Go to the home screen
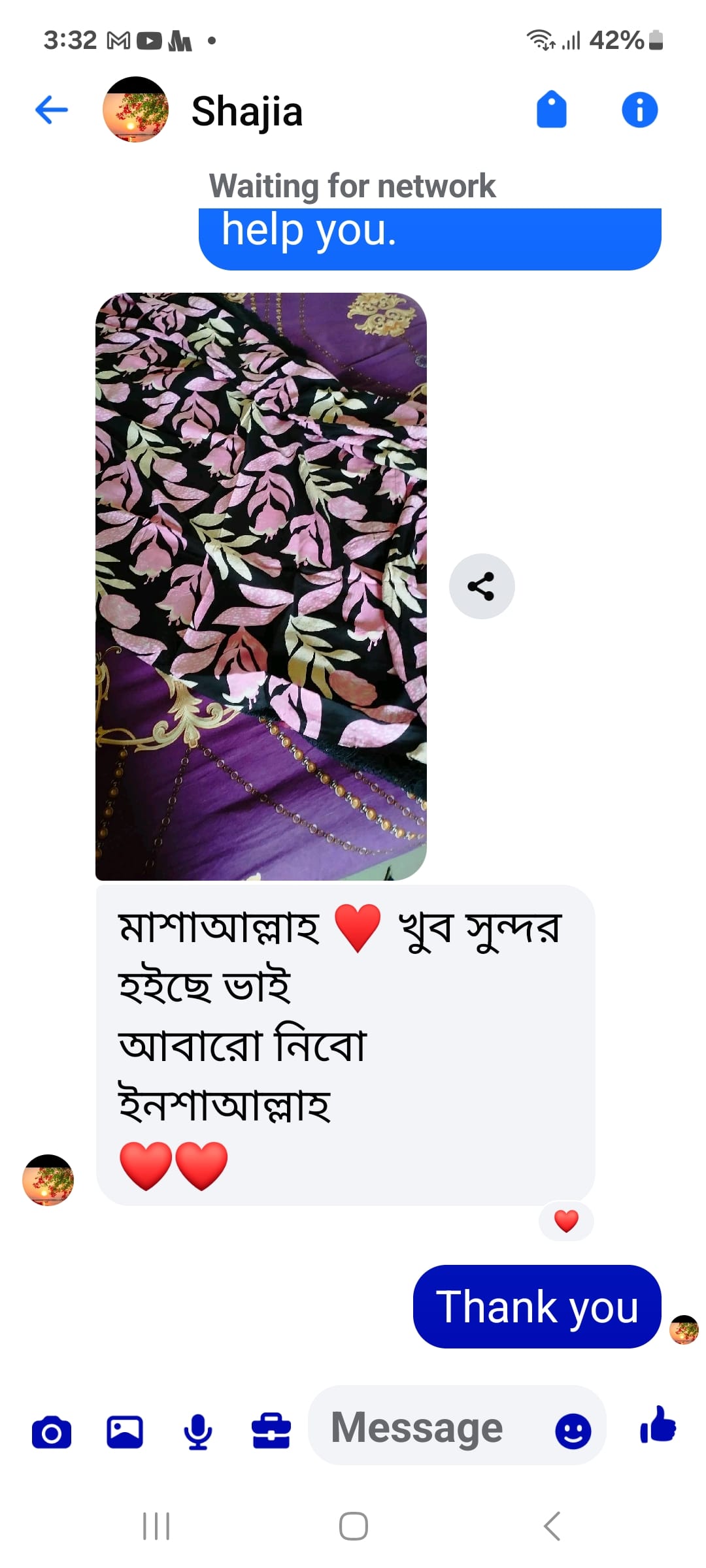This screenshot has width=706, height=1568. [x=353, y=1526]
